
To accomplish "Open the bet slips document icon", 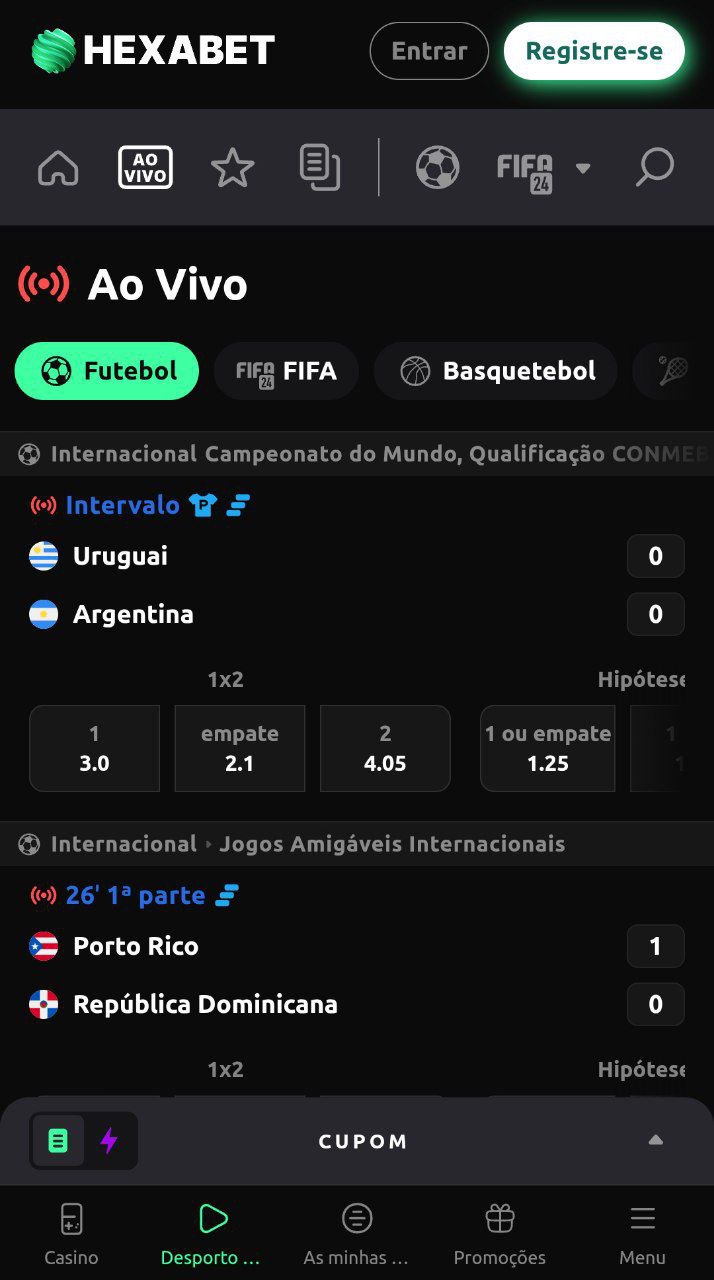I will click(320, 167).
